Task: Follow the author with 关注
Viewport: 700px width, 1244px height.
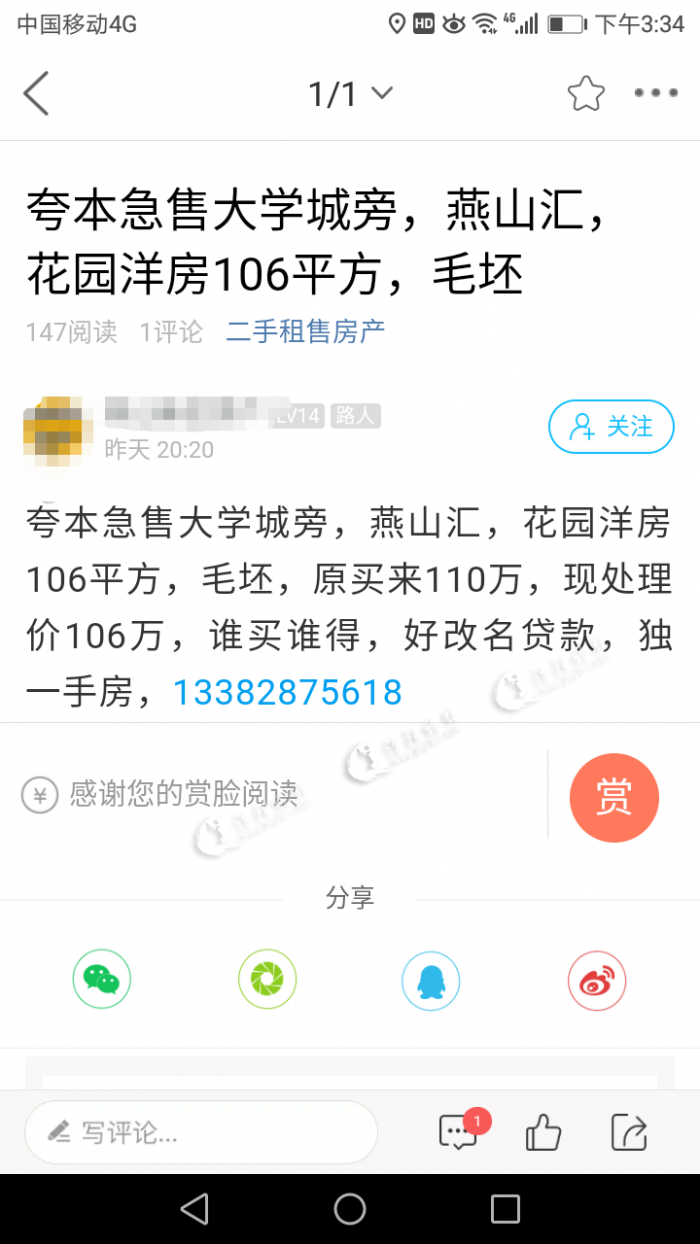Action: (x=611, y=427)
